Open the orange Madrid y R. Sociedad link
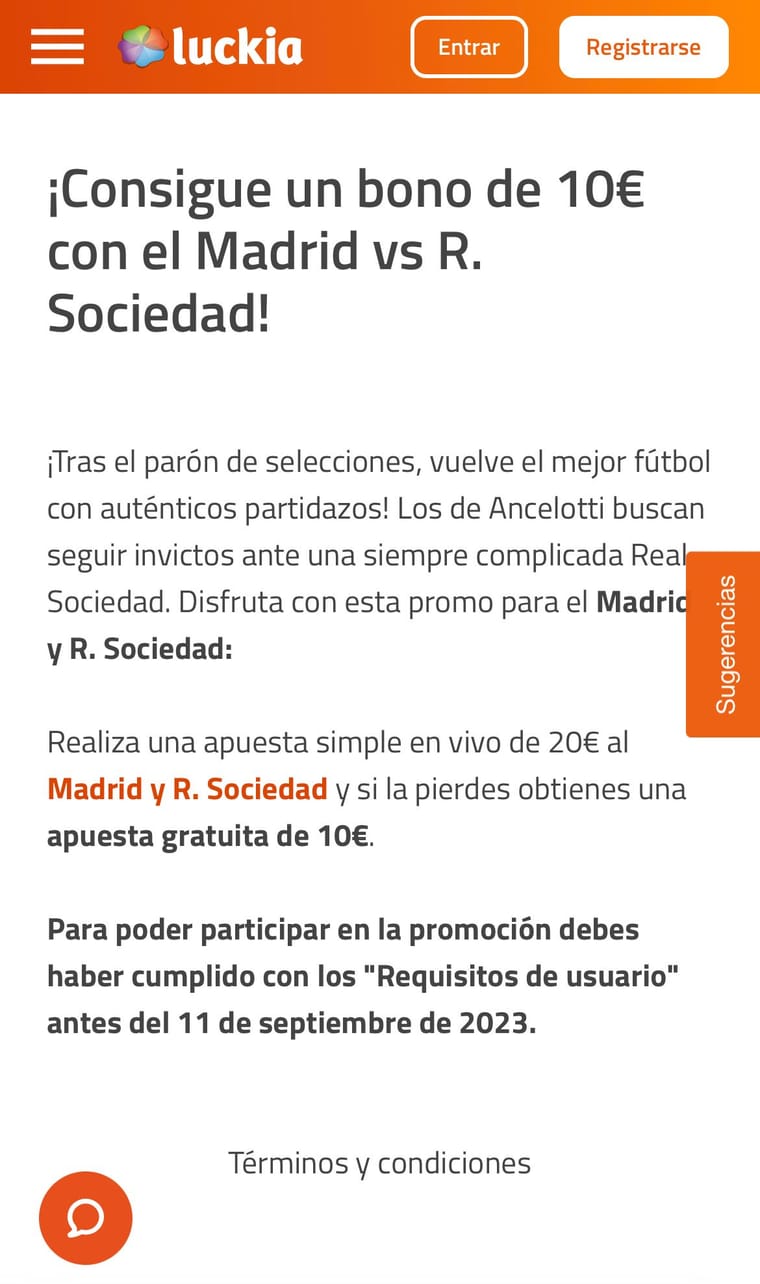 point(187,789)
